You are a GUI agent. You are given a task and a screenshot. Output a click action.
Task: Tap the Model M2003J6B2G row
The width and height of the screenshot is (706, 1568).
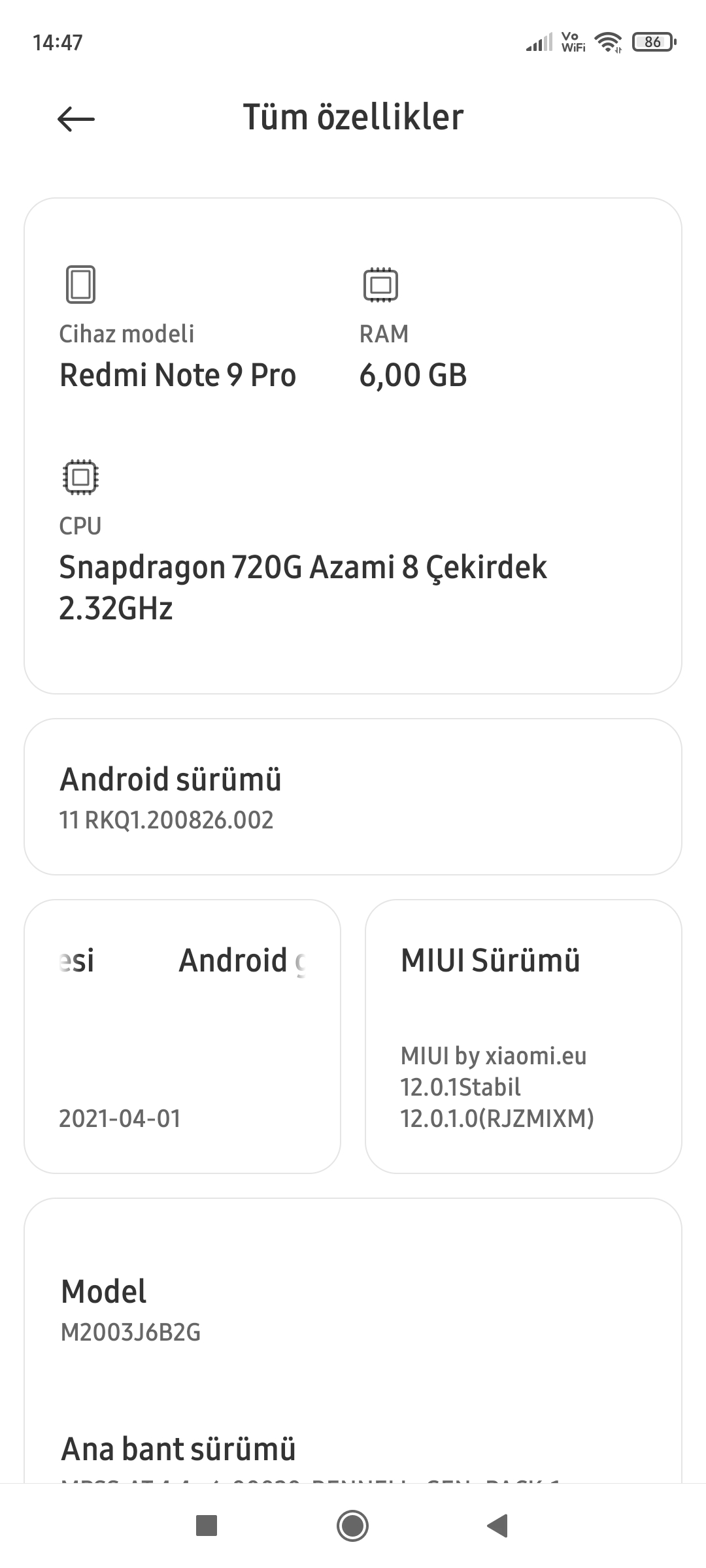(353, 1310)
